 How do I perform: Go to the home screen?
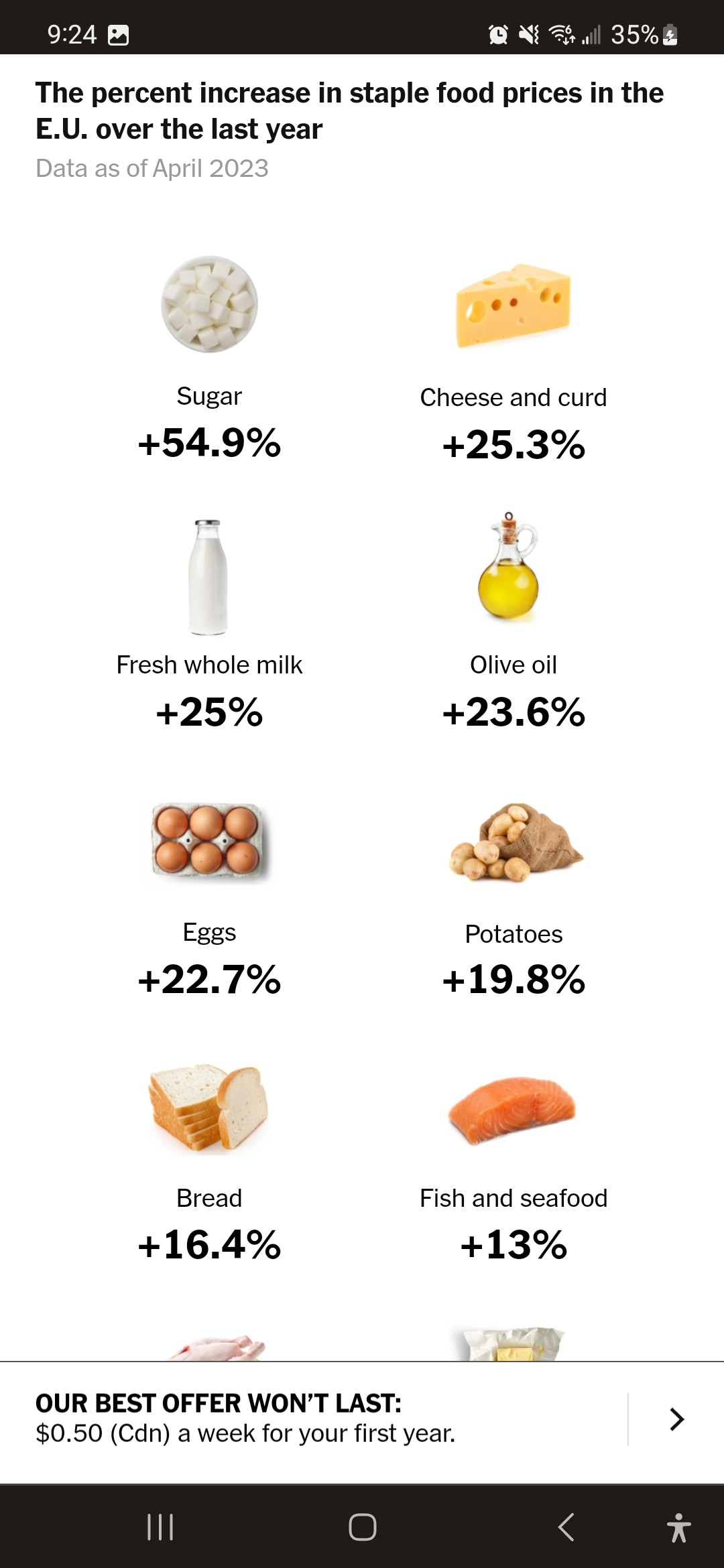coord(362,1527)
